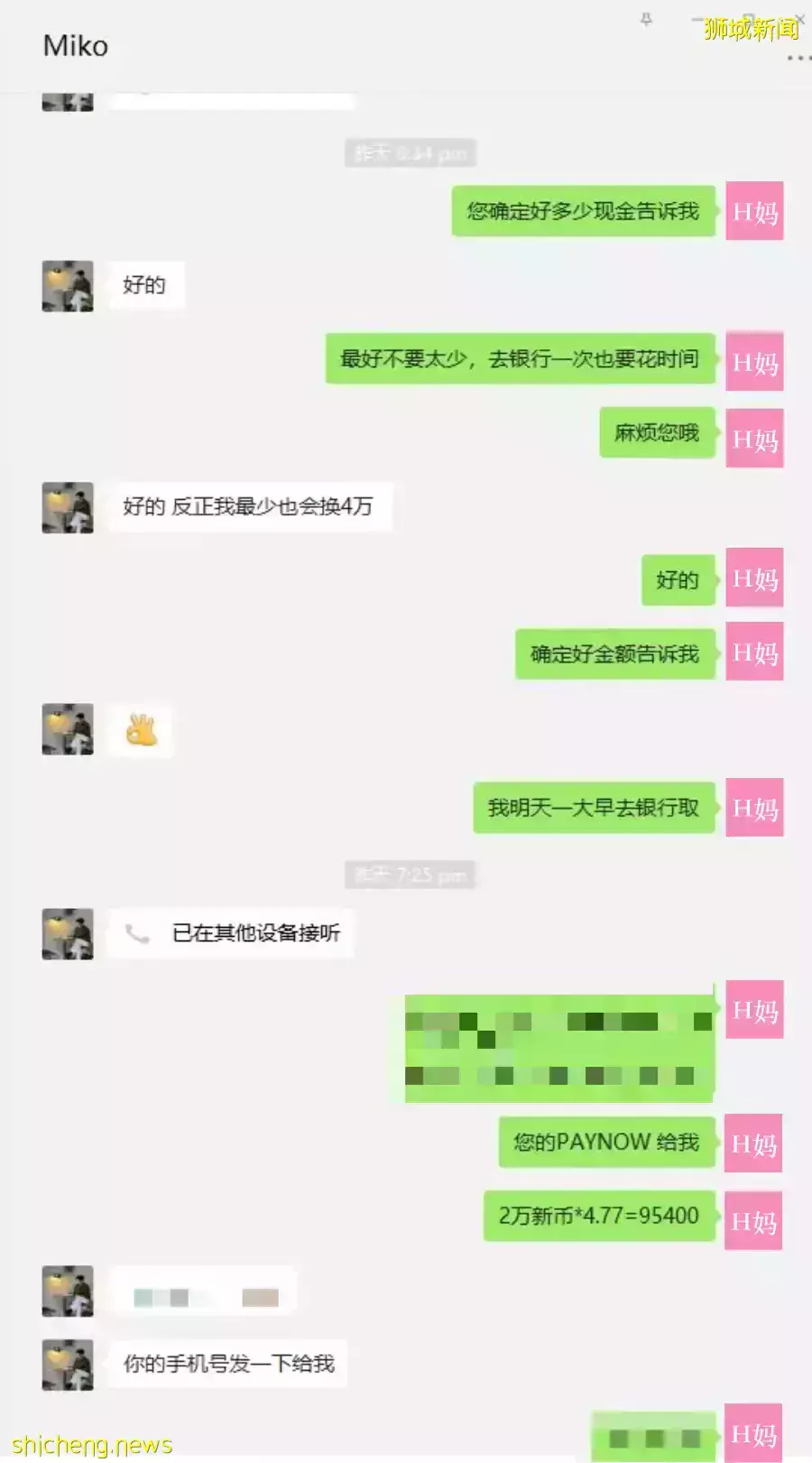The width and height of the screenshot is (812, 1463).
Task: Open the H妈 avatar beside 您的PAYNOW 给我
Action: pos(753,1144)
